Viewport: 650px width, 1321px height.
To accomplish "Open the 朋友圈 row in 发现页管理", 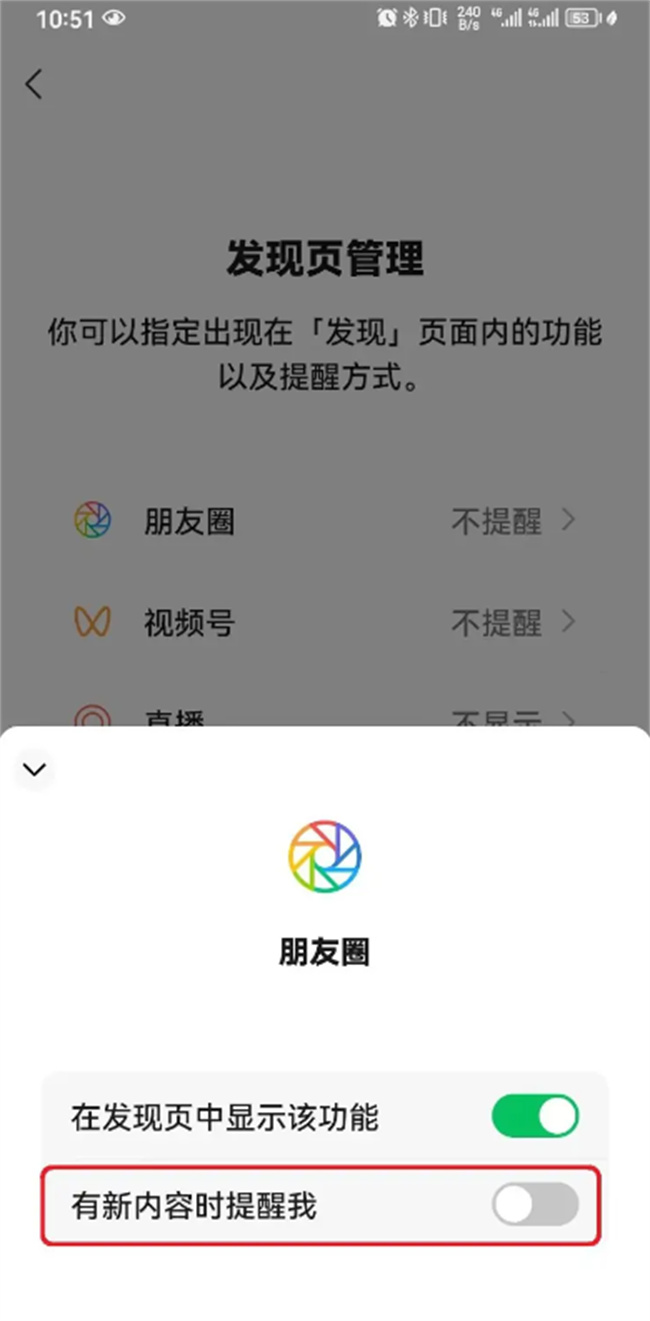I will (x=325, y=521).
